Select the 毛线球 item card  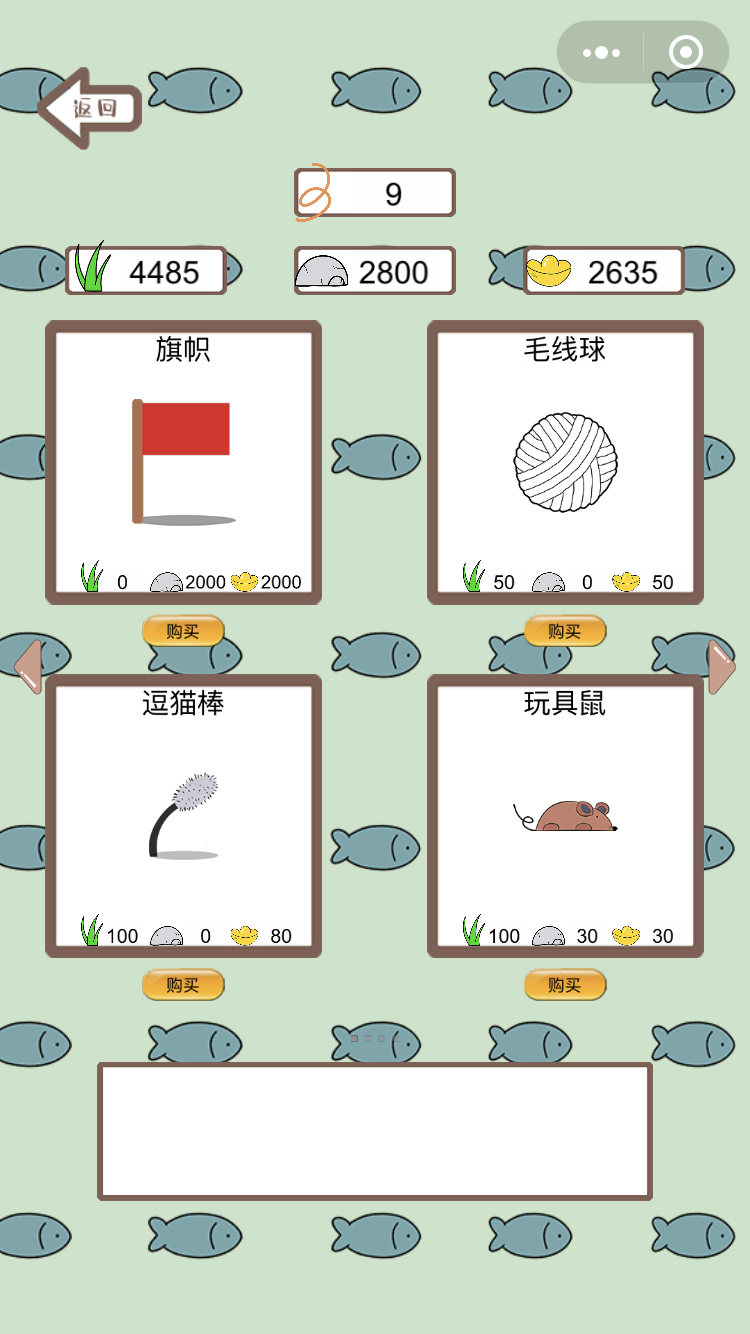pyautogui.click(x=565, y=462)
